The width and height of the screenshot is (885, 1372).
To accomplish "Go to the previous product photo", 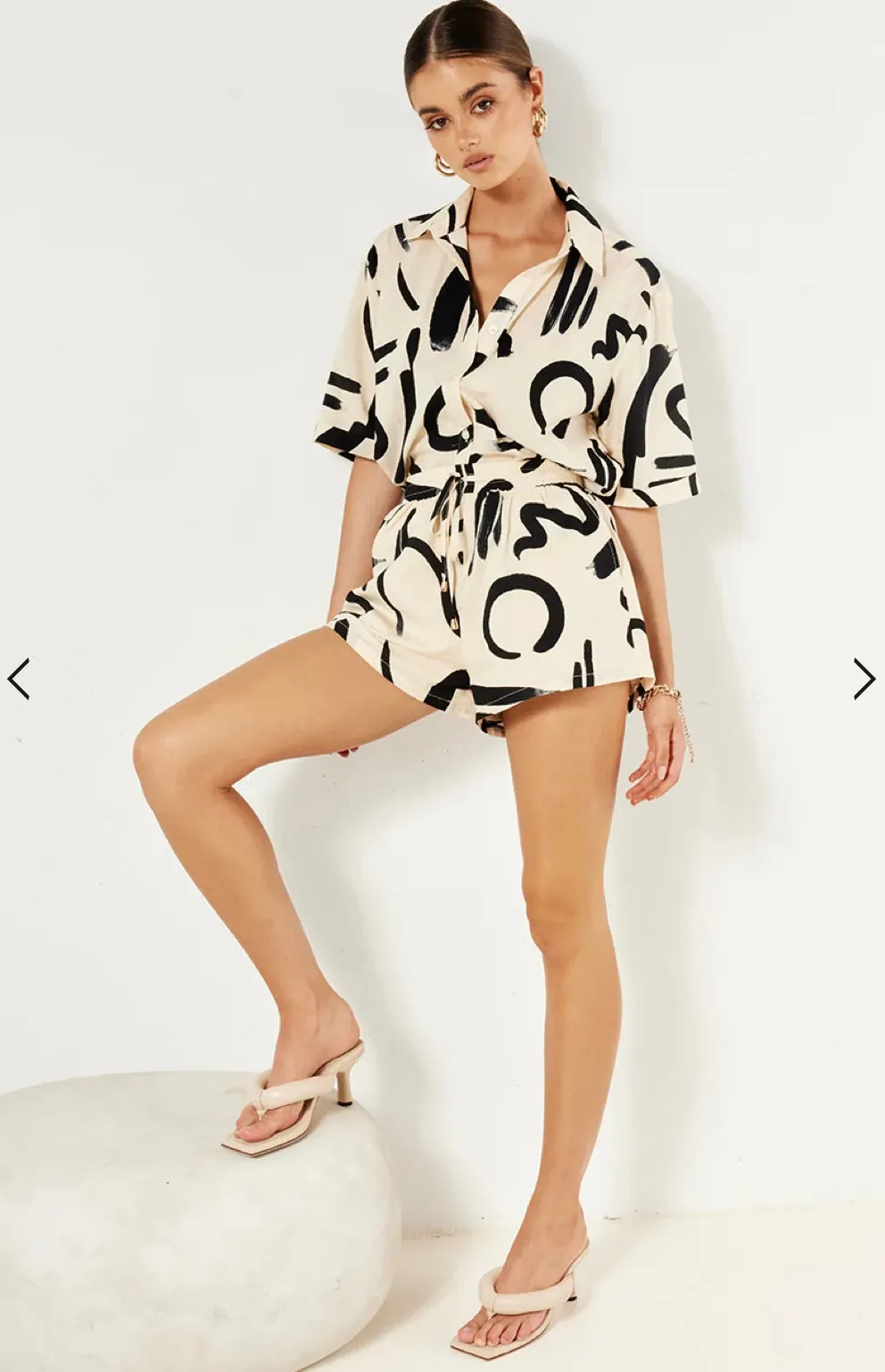I will pyautogui.click(x=19, y=679).
